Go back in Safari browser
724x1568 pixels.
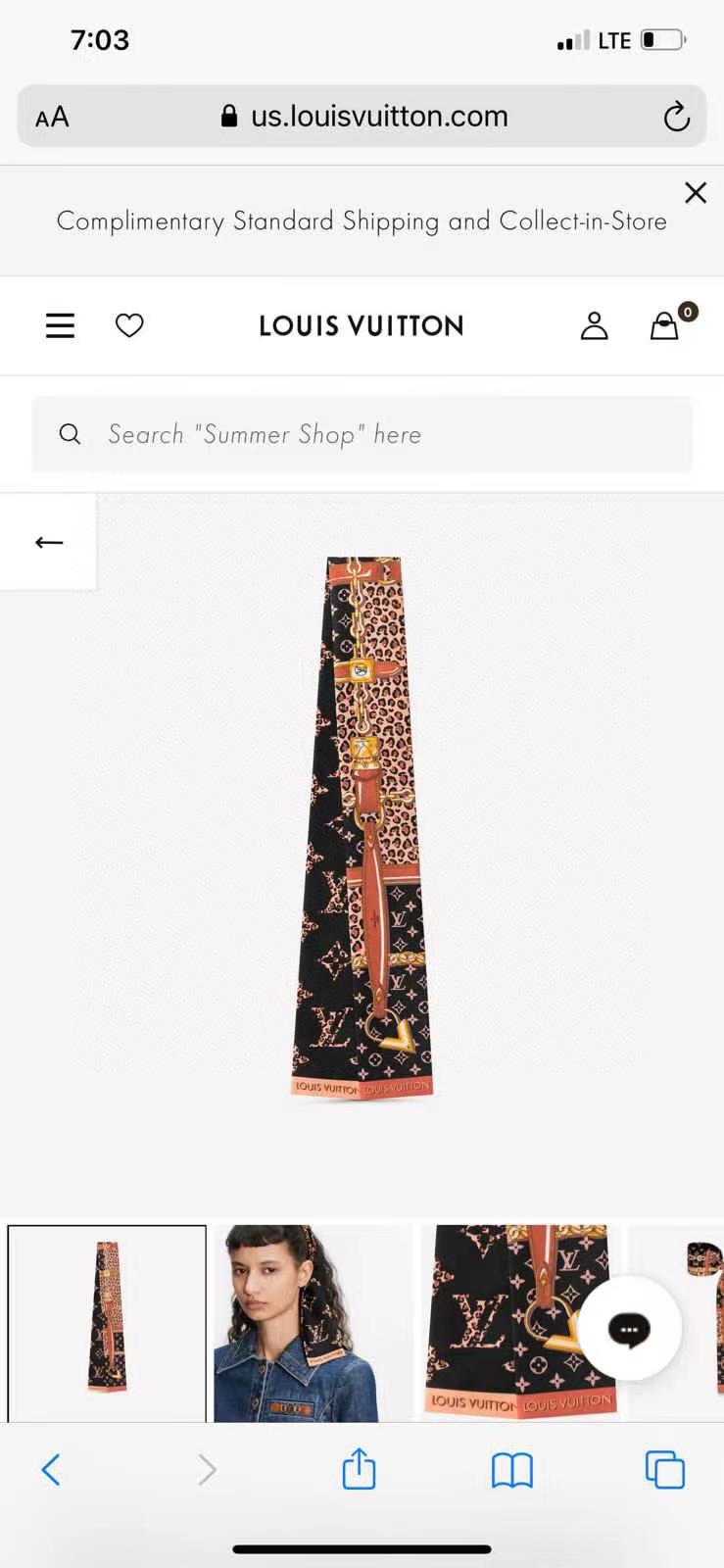tap(51, 1469)
